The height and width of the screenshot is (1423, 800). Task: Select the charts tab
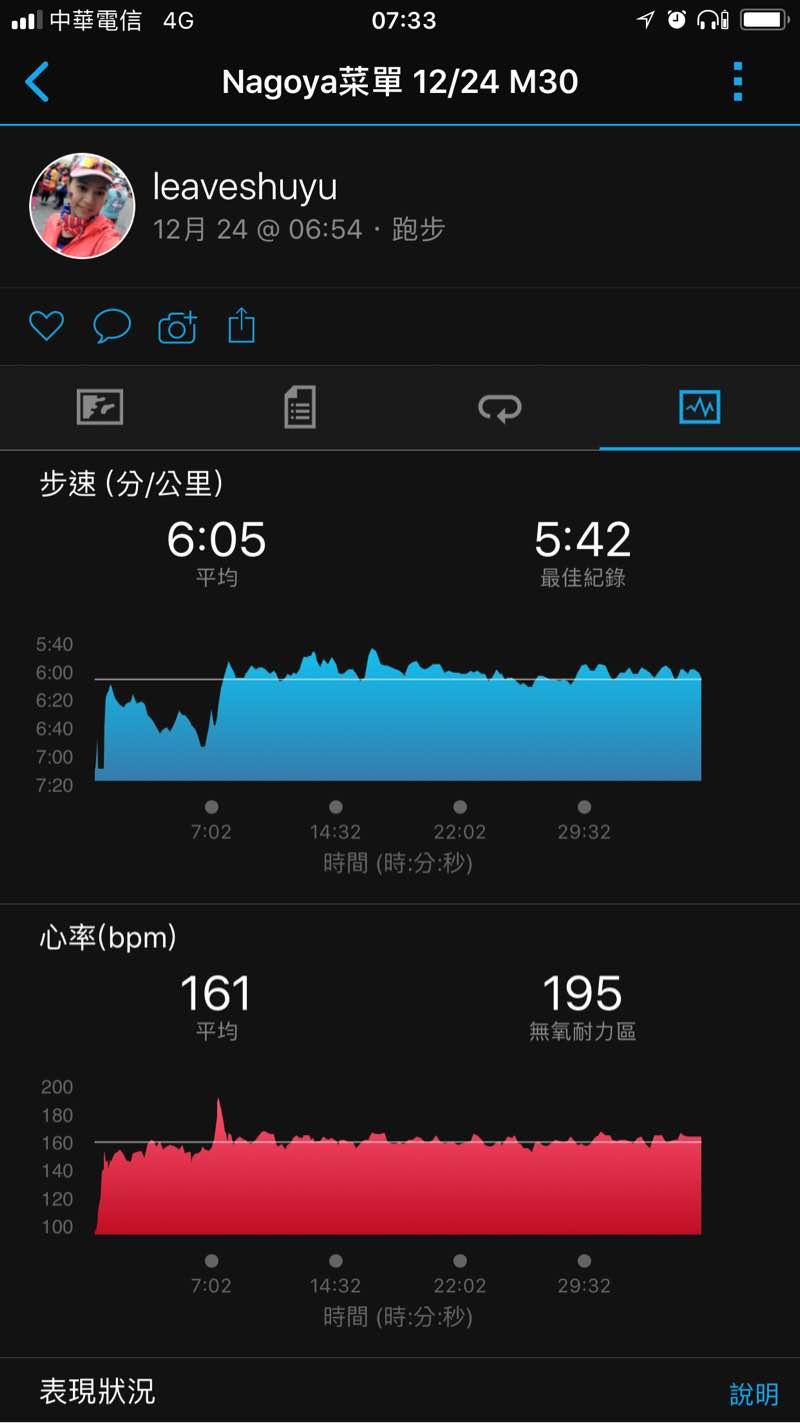(x=699, y=408)
